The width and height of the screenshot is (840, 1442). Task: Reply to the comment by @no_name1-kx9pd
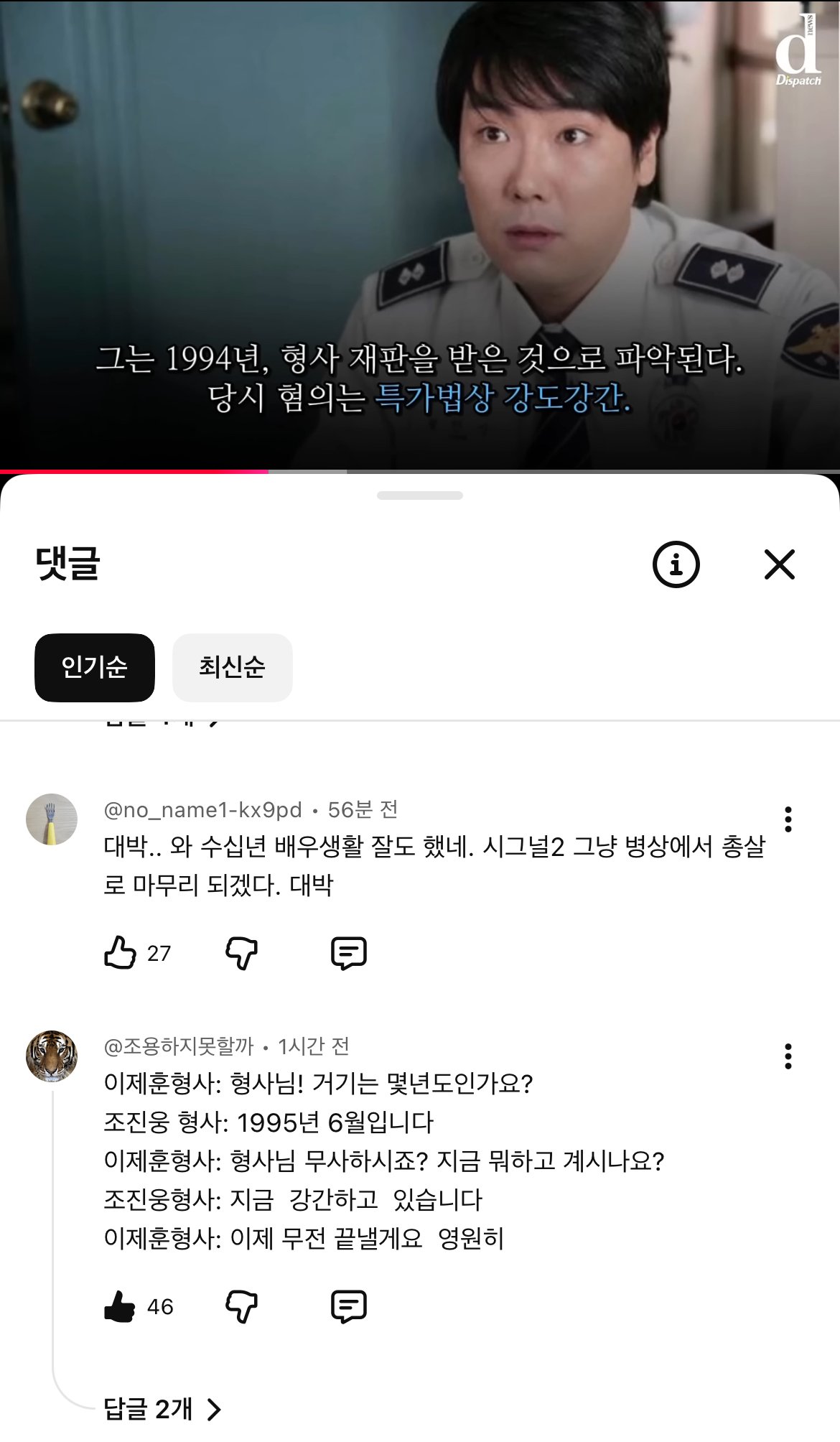[x=349, y=953]
